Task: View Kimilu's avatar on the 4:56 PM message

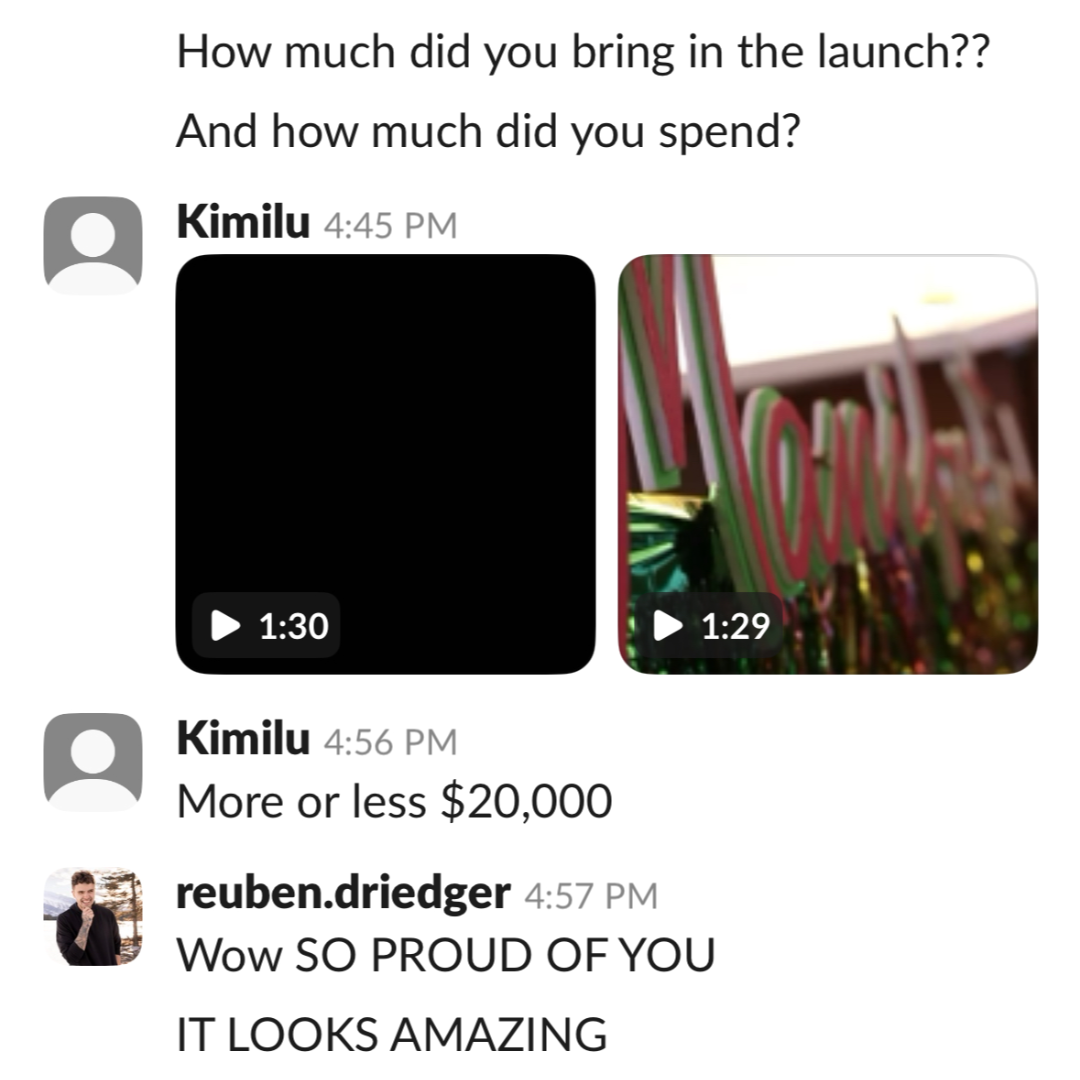Action: [93, 761]
